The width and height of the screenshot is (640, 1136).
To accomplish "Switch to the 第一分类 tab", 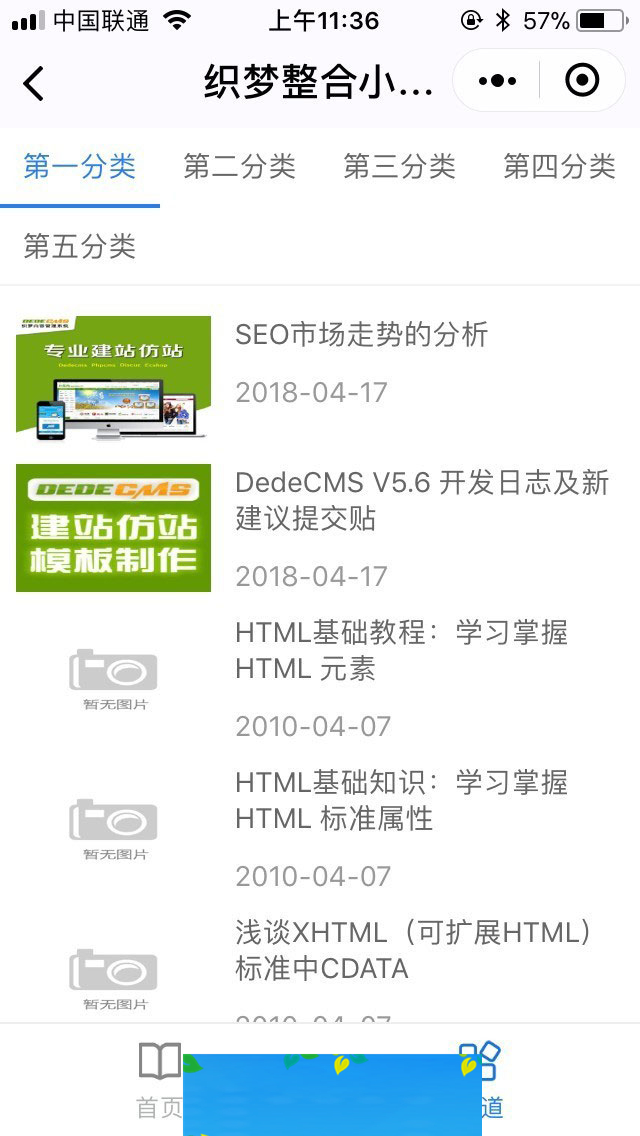I will (x=80, y=167).
